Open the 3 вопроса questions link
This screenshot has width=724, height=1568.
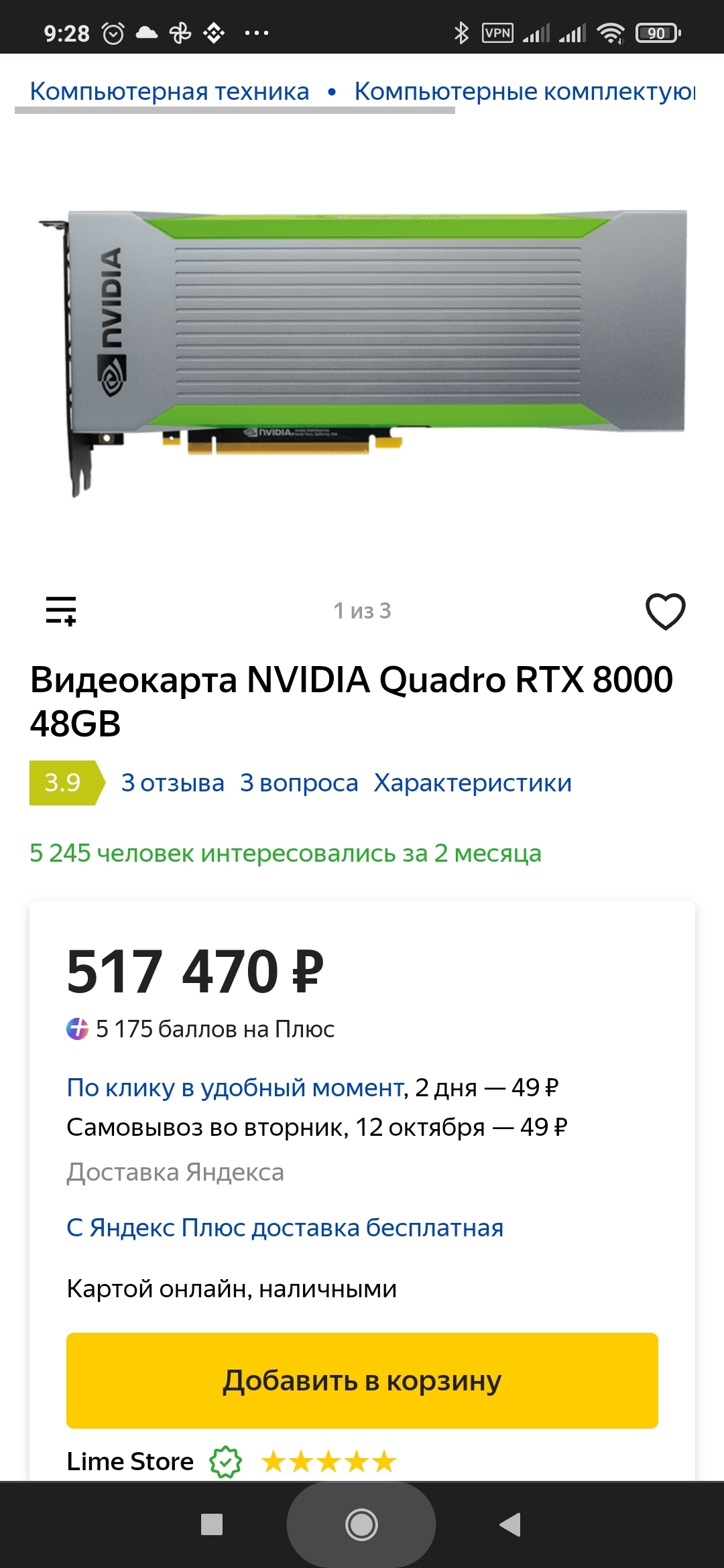[299, 783]
